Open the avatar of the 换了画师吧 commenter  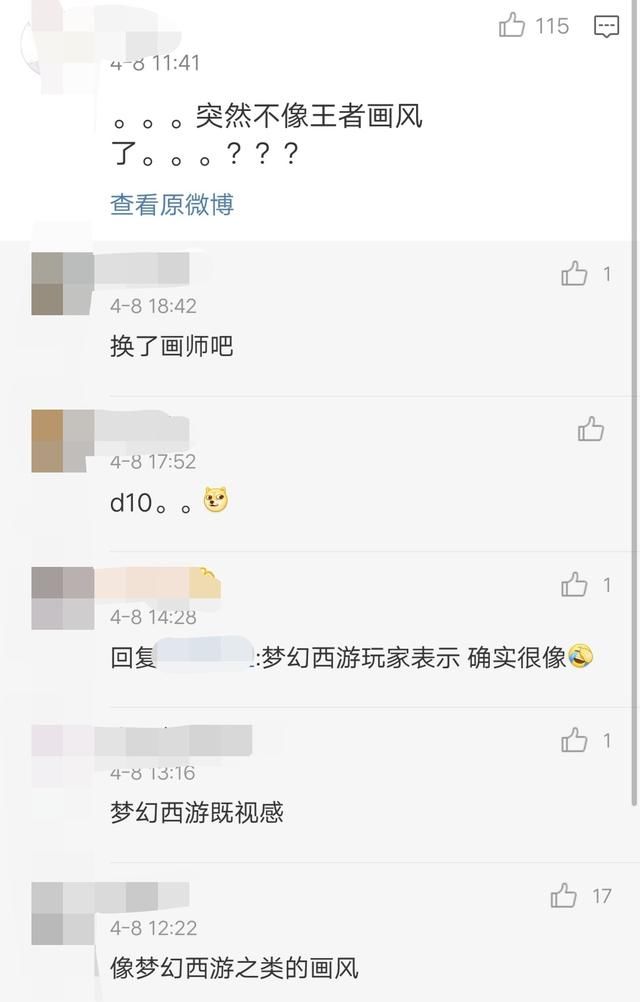coord(62,284)
